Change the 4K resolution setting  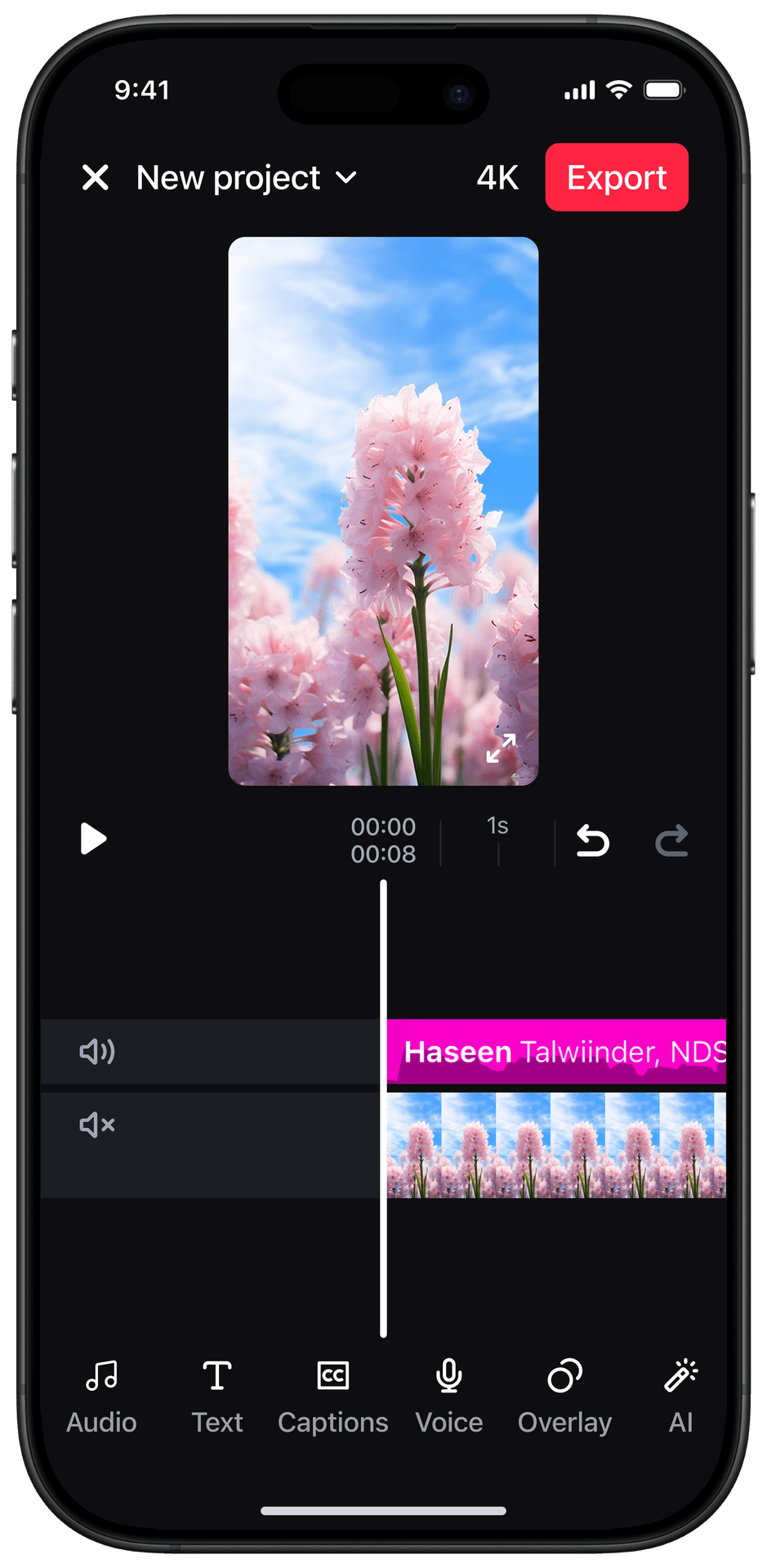pyautogui.click(x=497, y=178)
